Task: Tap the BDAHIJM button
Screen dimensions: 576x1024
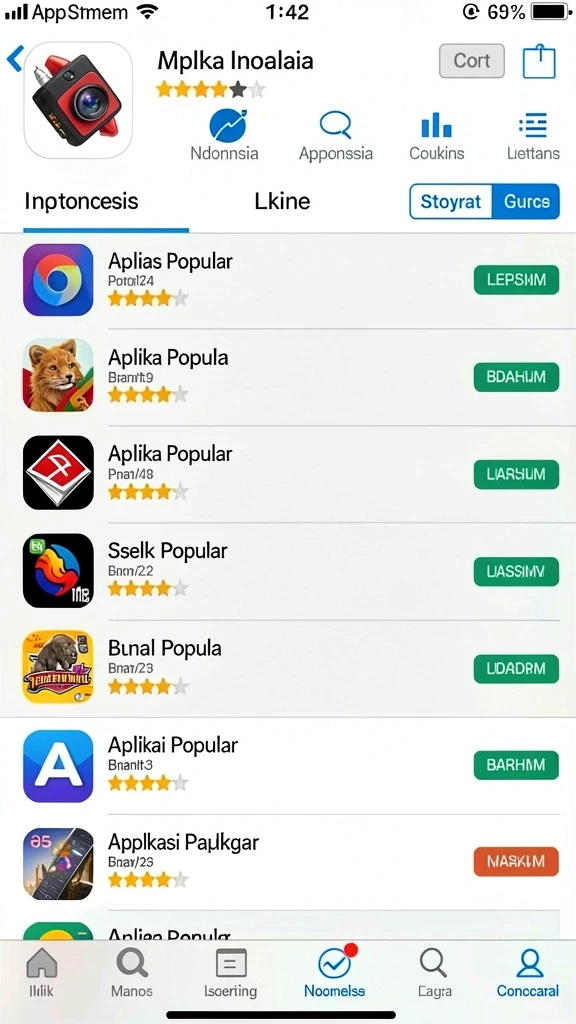Action: pos(516,377)
